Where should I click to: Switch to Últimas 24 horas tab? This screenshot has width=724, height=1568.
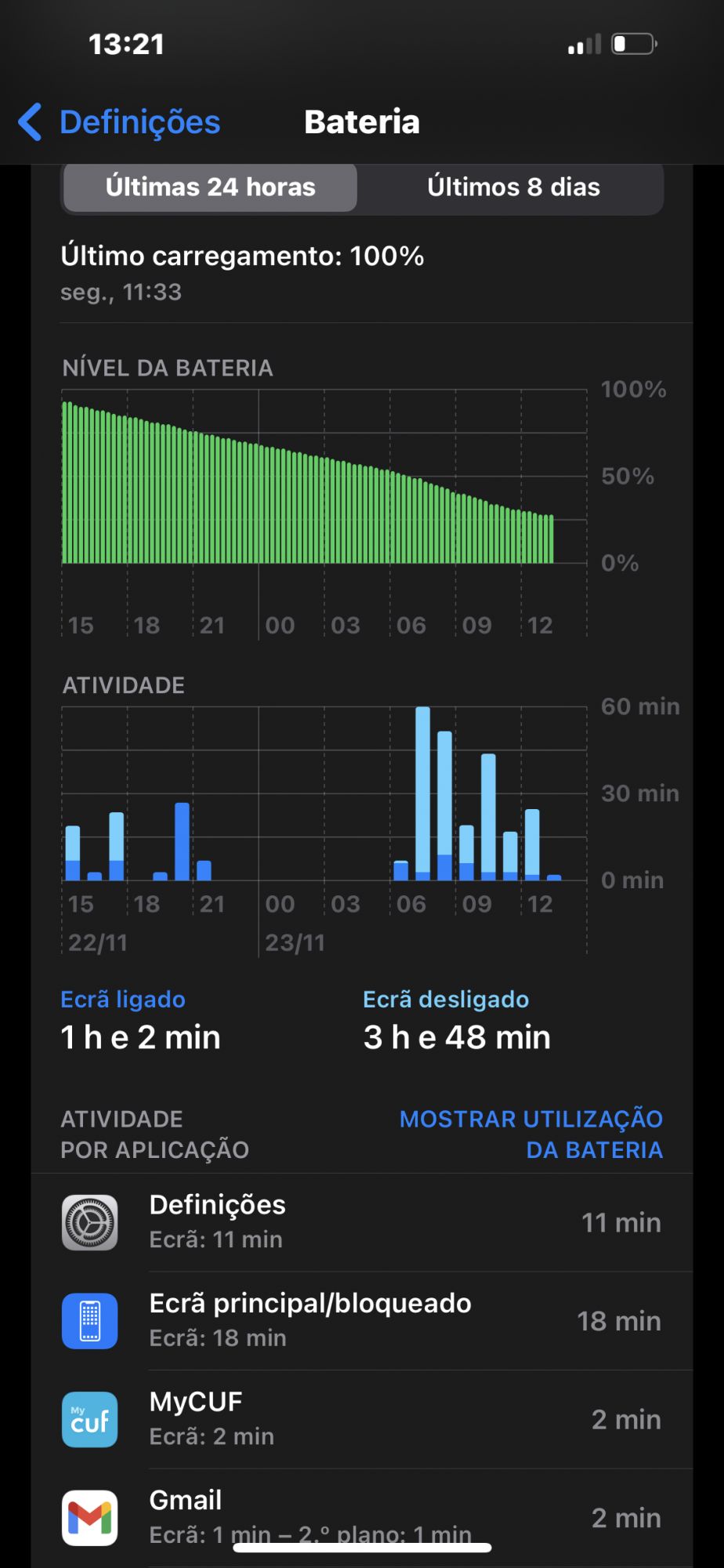(210, 187)
